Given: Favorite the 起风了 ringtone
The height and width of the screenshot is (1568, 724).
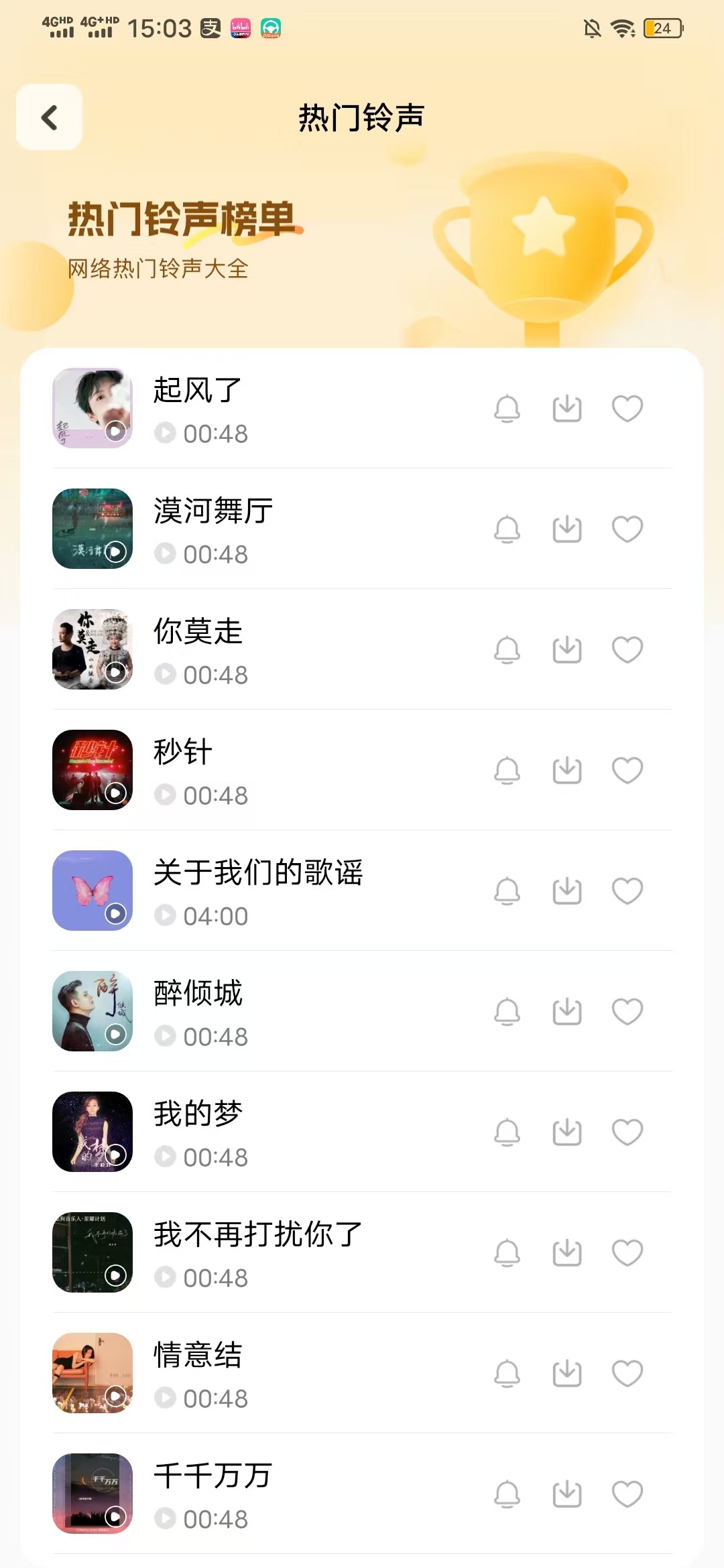Looking at the screenshot, I should pos(627,409).
